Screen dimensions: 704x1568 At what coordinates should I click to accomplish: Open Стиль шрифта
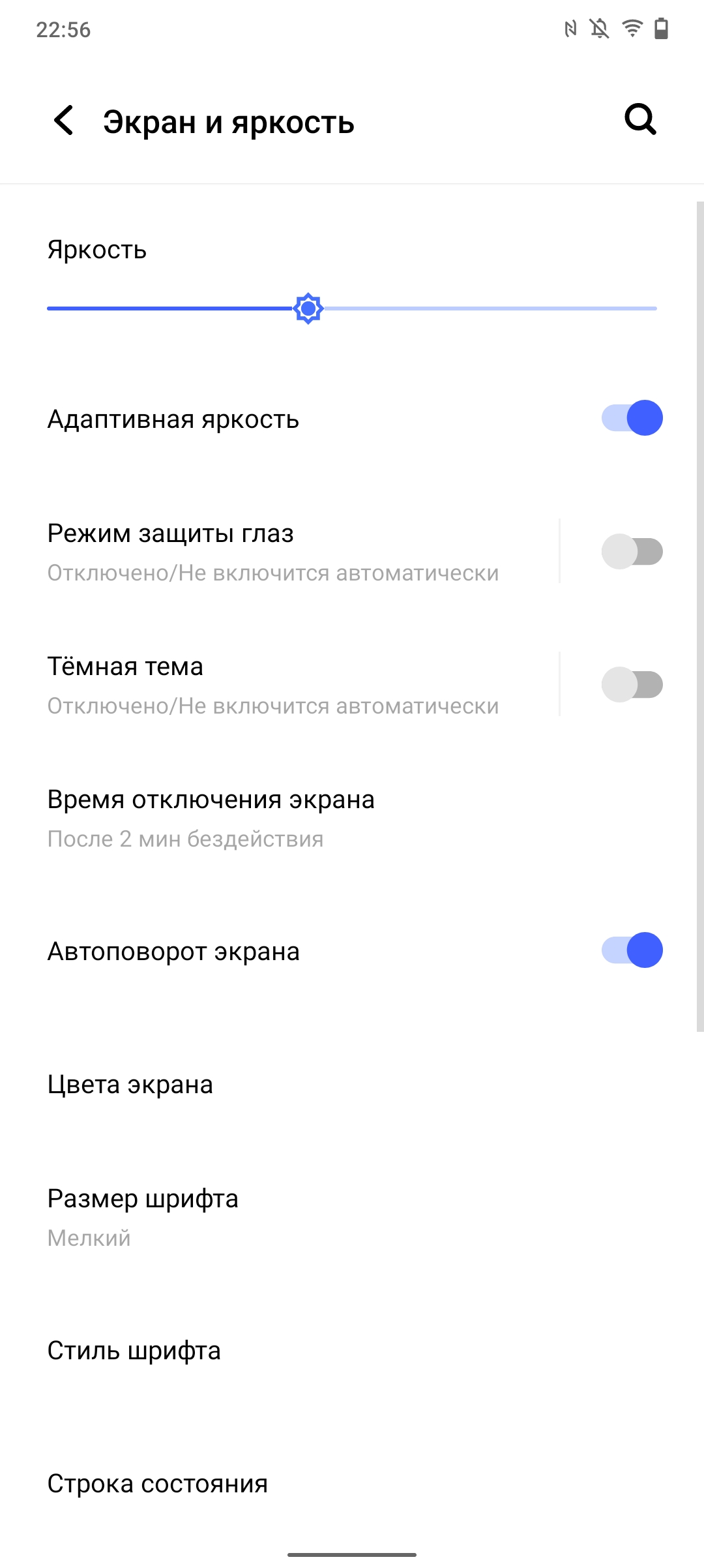[x=352, y=1351]
